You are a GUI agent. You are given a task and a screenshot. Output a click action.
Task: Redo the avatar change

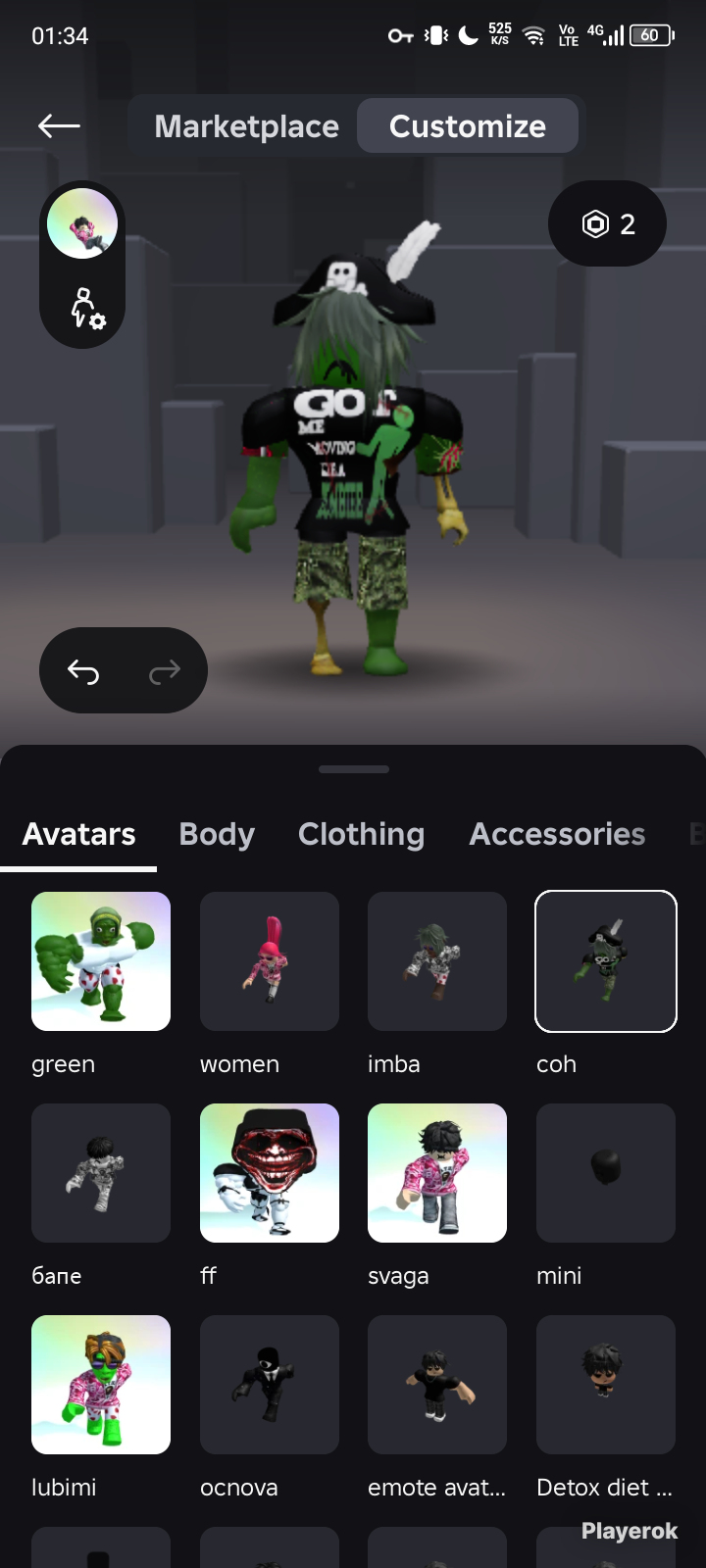click(164, 671)
